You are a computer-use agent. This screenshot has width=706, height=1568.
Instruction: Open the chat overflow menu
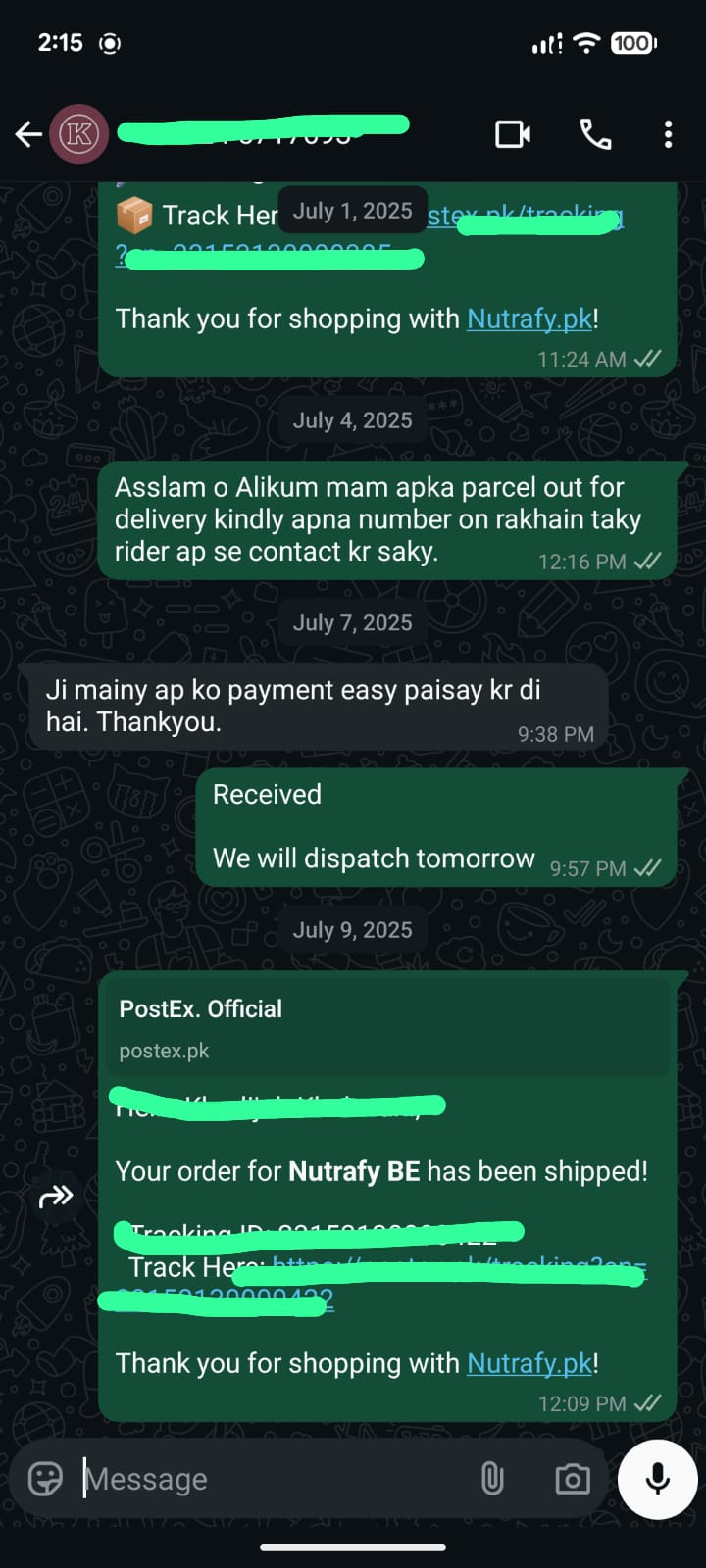click(668, 134)
